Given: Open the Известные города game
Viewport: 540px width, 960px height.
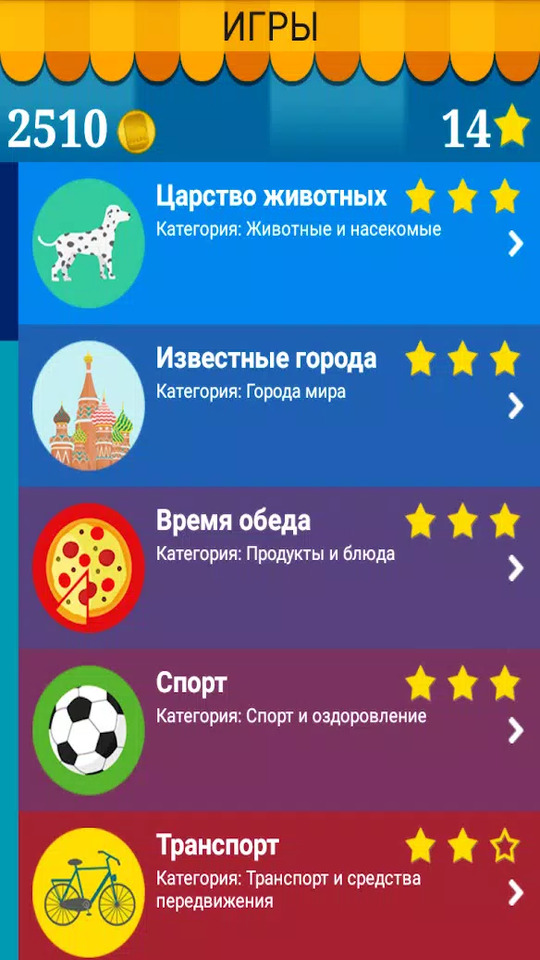Looking at the screenshot, I should coord(279,405).
